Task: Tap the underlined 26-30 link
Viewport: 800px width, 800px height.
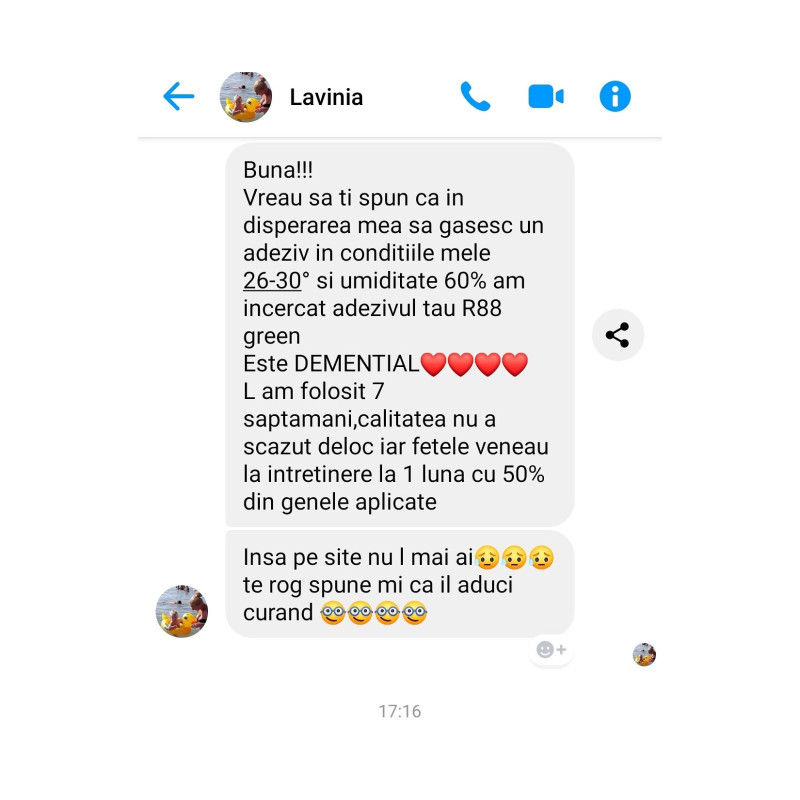Action: [x=272, y=281]
